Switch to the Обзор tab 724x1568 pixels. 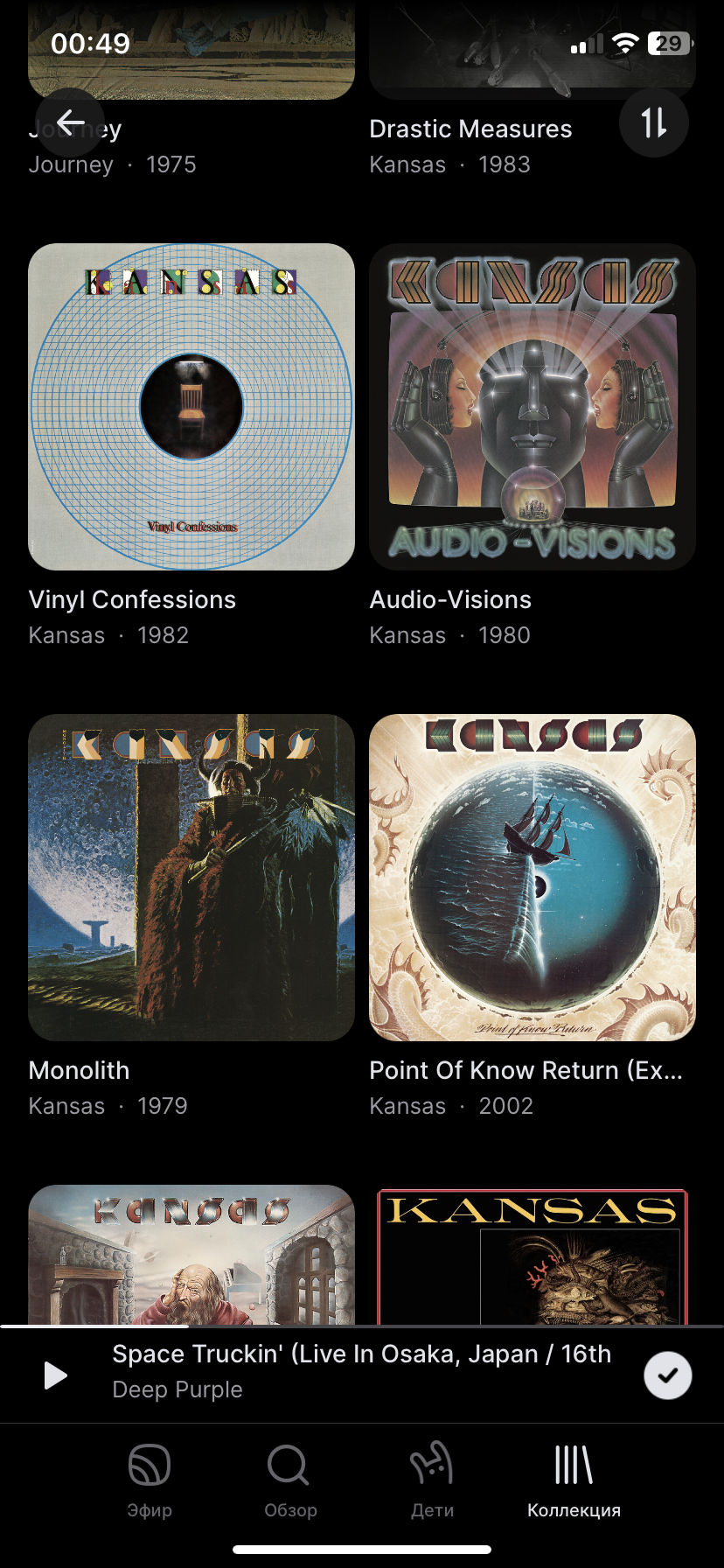point(290,1480)
